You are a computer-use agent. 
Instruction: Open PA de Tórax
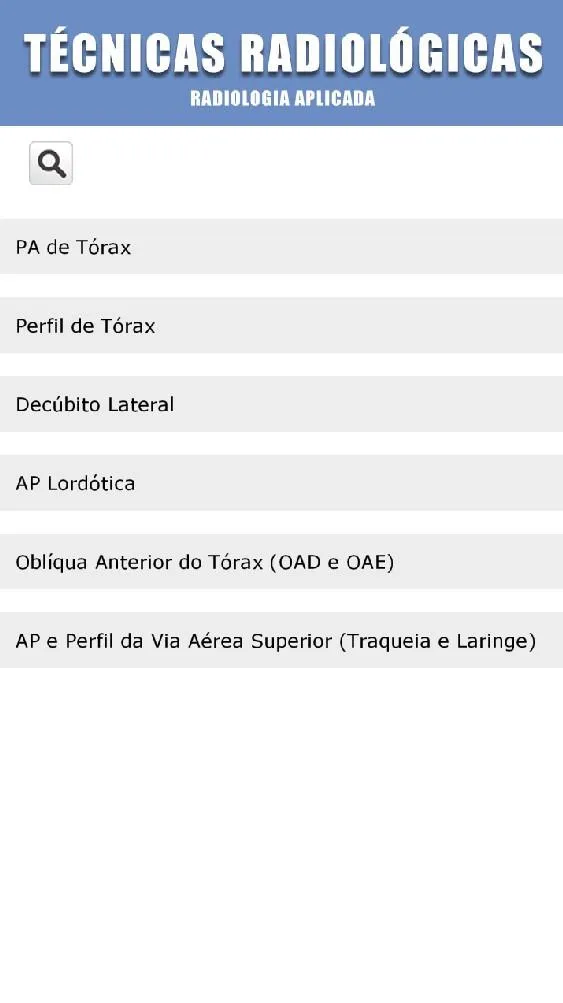tap(282, 246)
